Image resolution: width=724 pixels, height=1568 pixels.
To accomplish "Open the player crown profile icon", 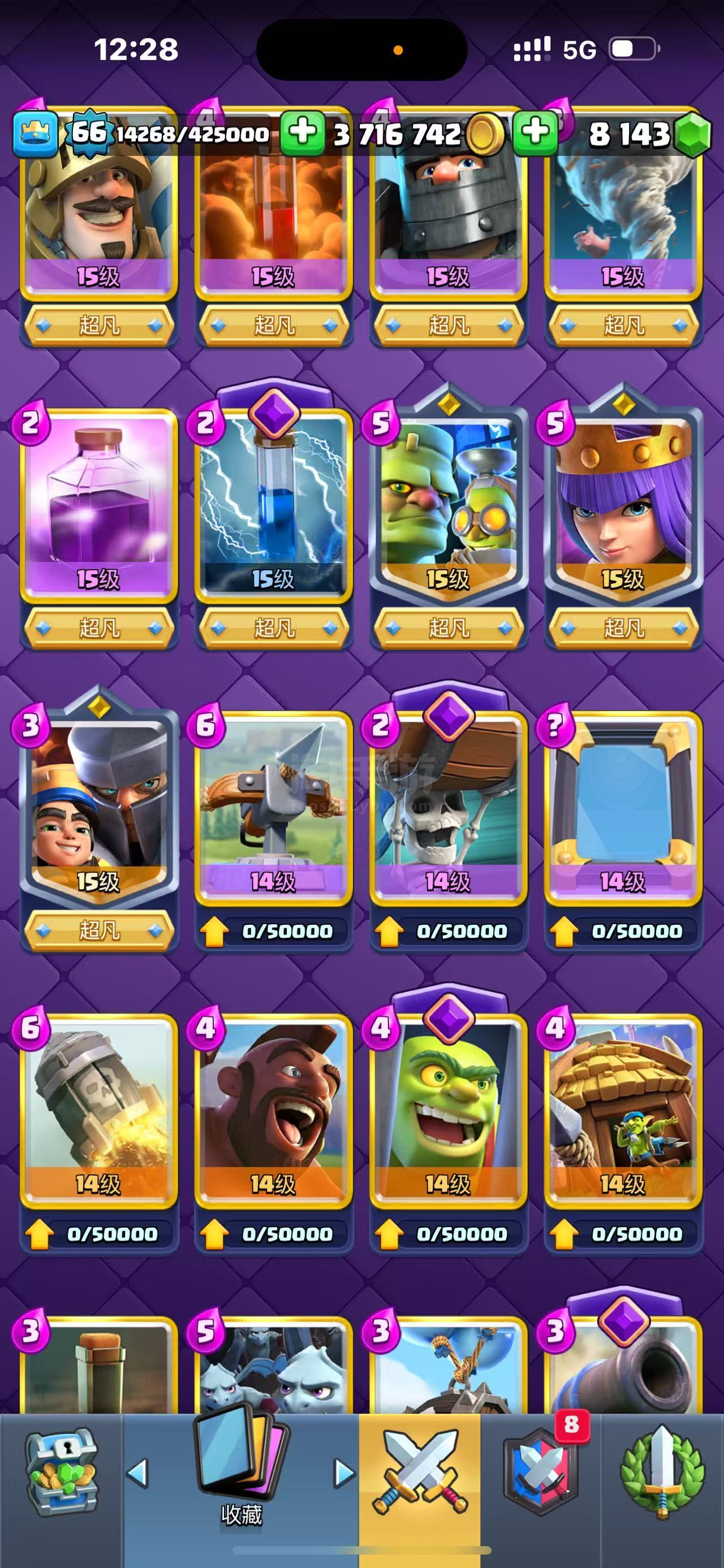I will [x=36, y=133].
